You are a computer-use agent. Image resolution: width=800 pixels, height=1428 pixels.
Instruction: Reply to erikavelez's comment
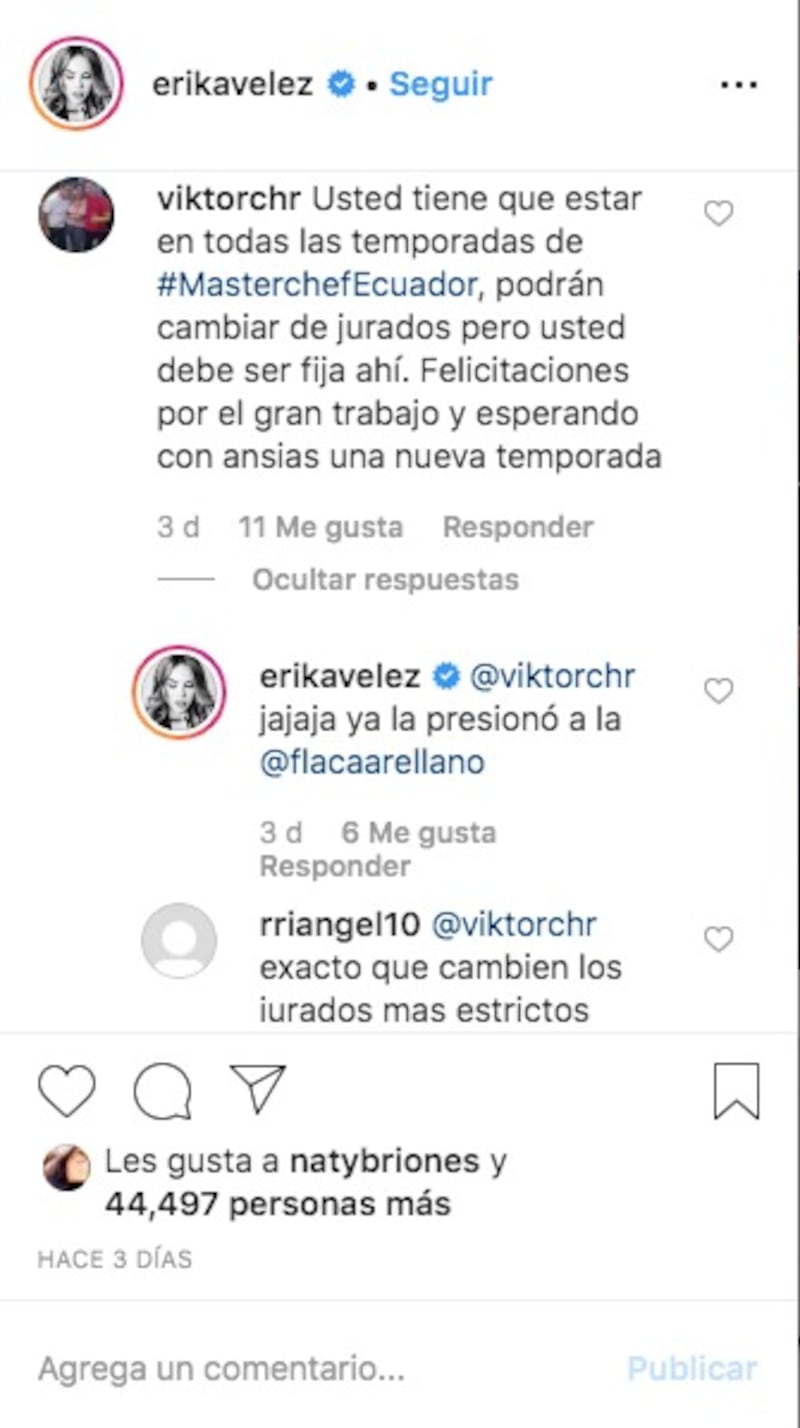click(x=334, y=866)
